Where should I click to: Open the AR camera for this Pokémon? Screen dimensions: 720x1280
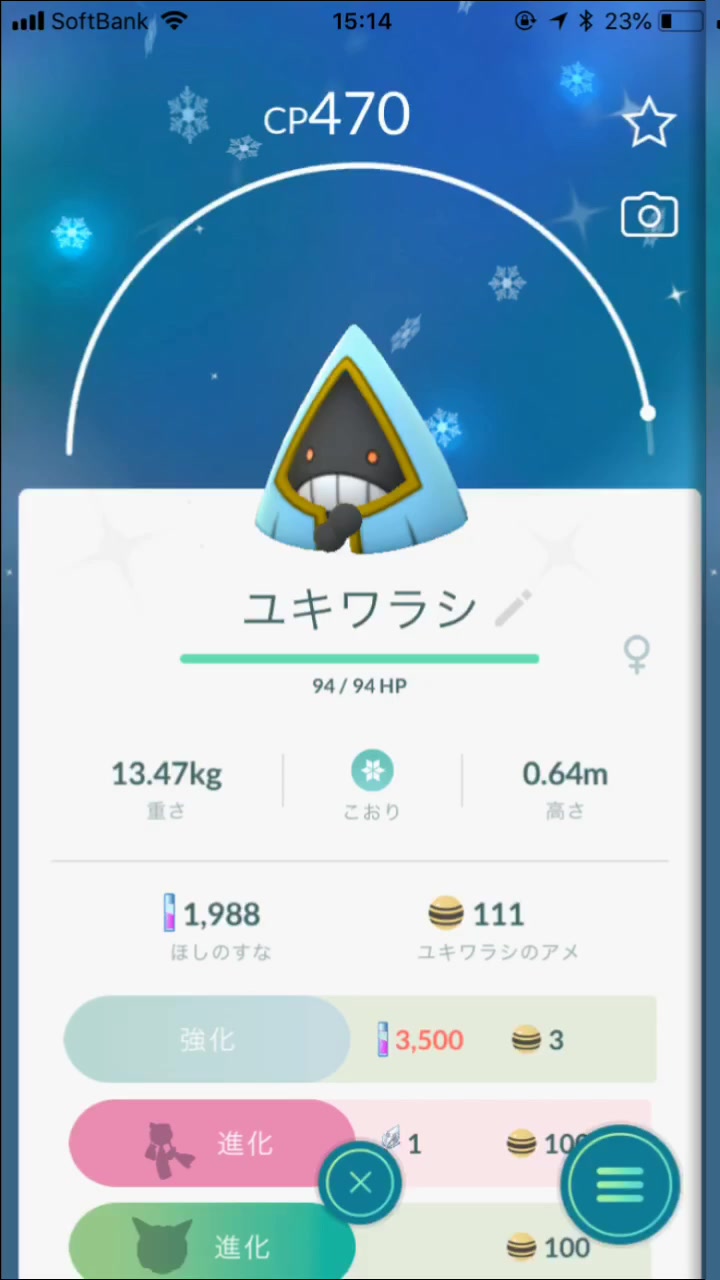coord(649,216)
